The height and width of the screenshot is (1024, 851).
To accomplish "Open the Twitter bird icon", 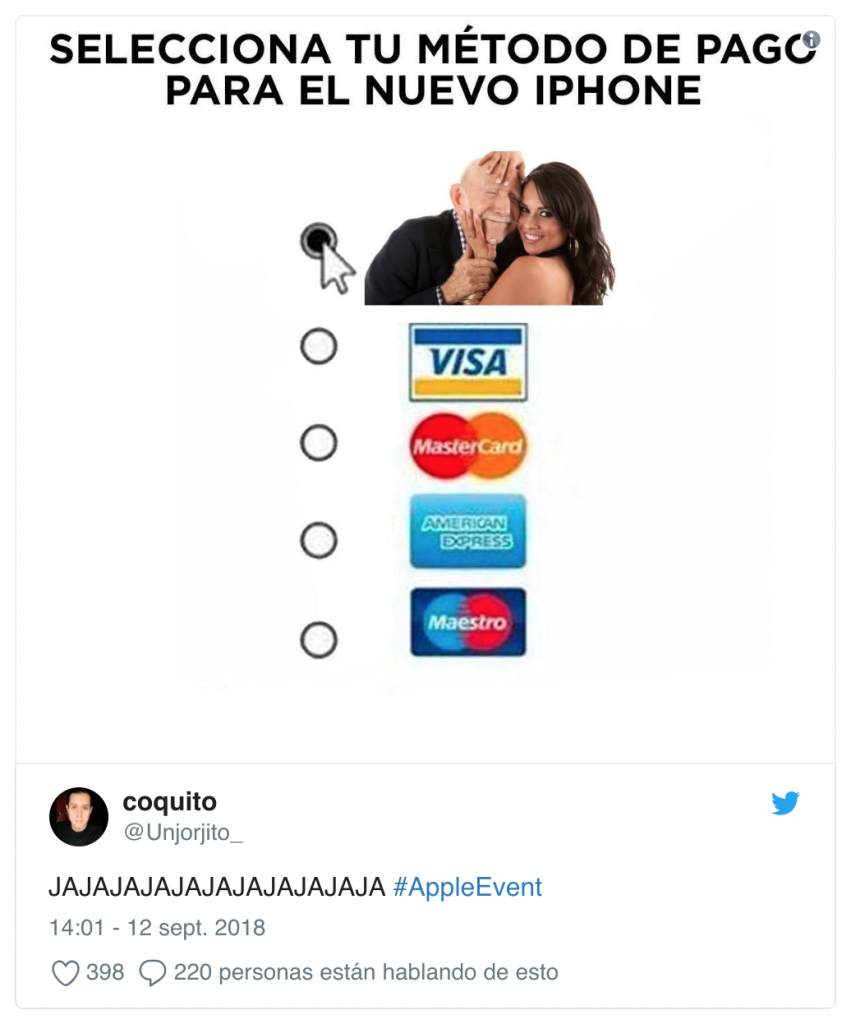I will 785,803.
